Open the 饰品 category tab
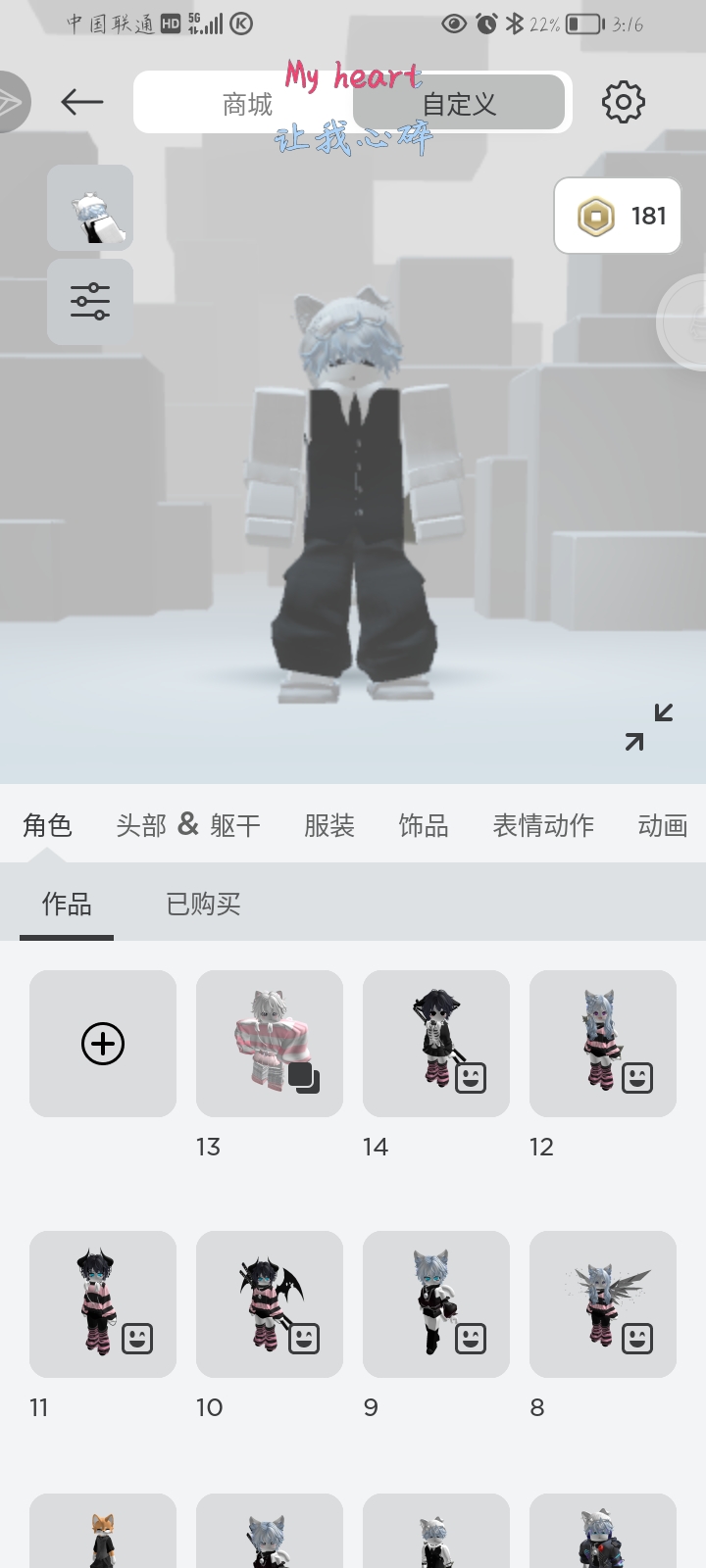The height and width of the screenshot is (1568, 706). [x=423, y=825]
